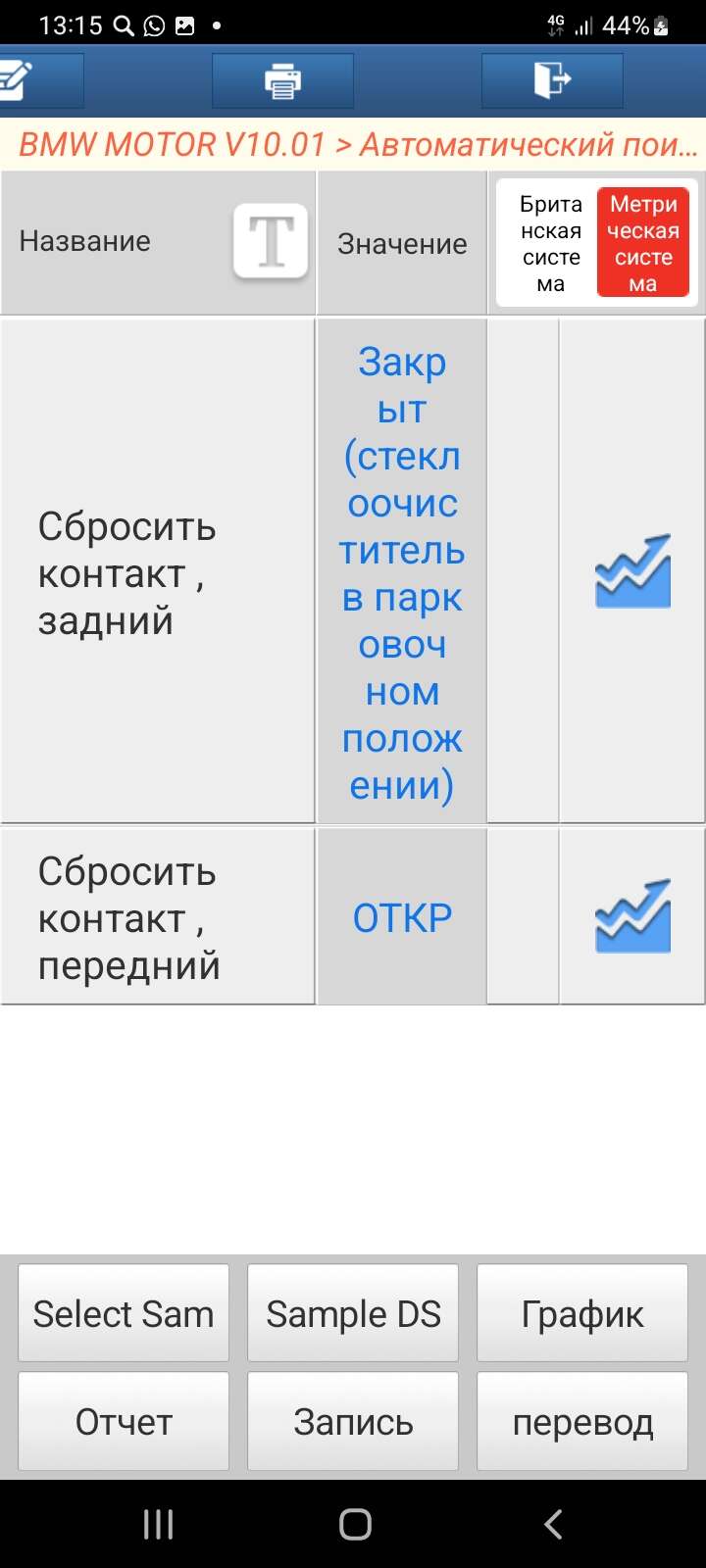Open graph for Сбросить контакт, передний
This screenshot has height=1568, width=706.
pyautogui.click(x=632, y=916)
